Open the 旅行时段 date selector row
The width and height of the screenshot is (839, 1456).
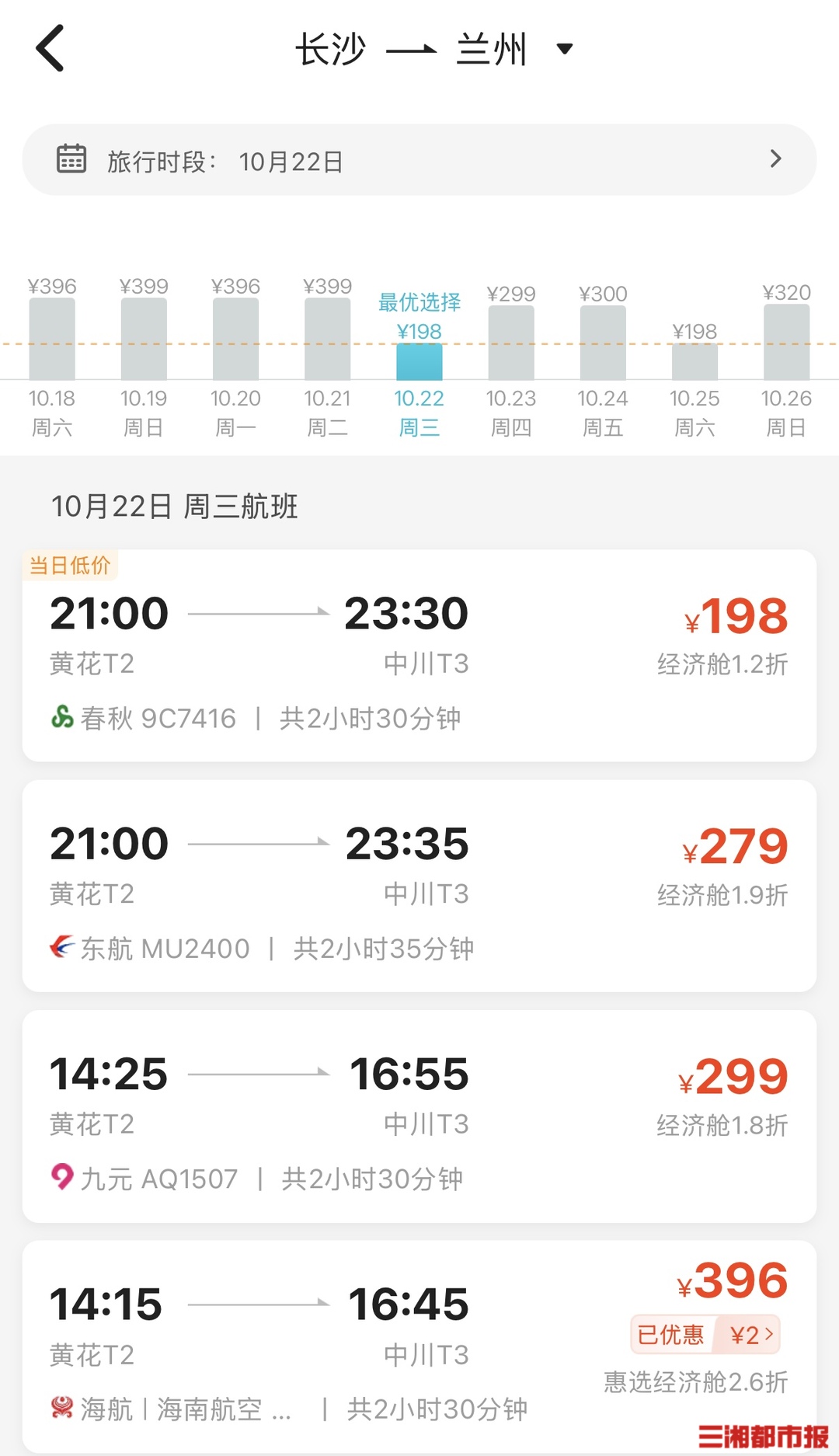pyautogui.click(x=419, y=160)
